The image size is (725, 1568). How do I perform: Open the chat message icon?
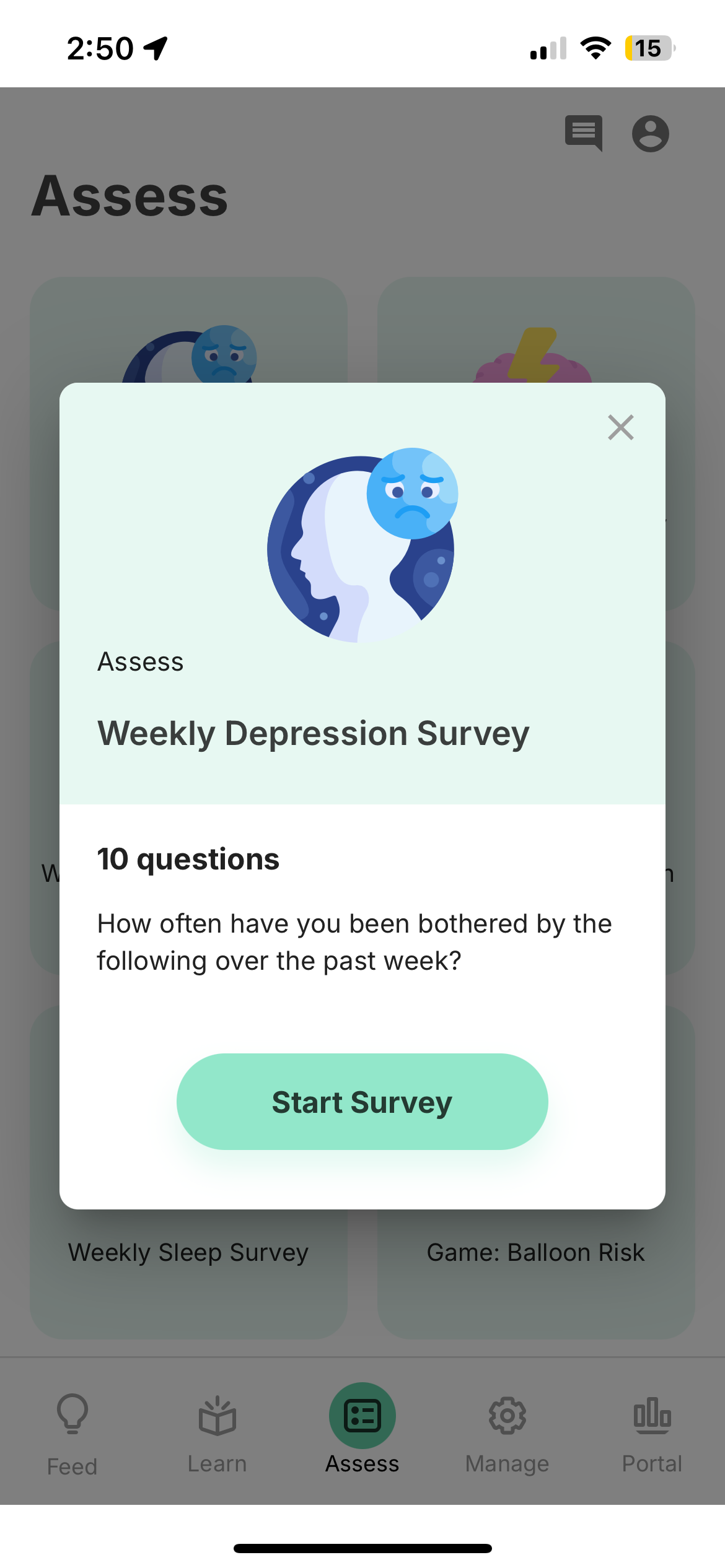[x=582, y=133]
